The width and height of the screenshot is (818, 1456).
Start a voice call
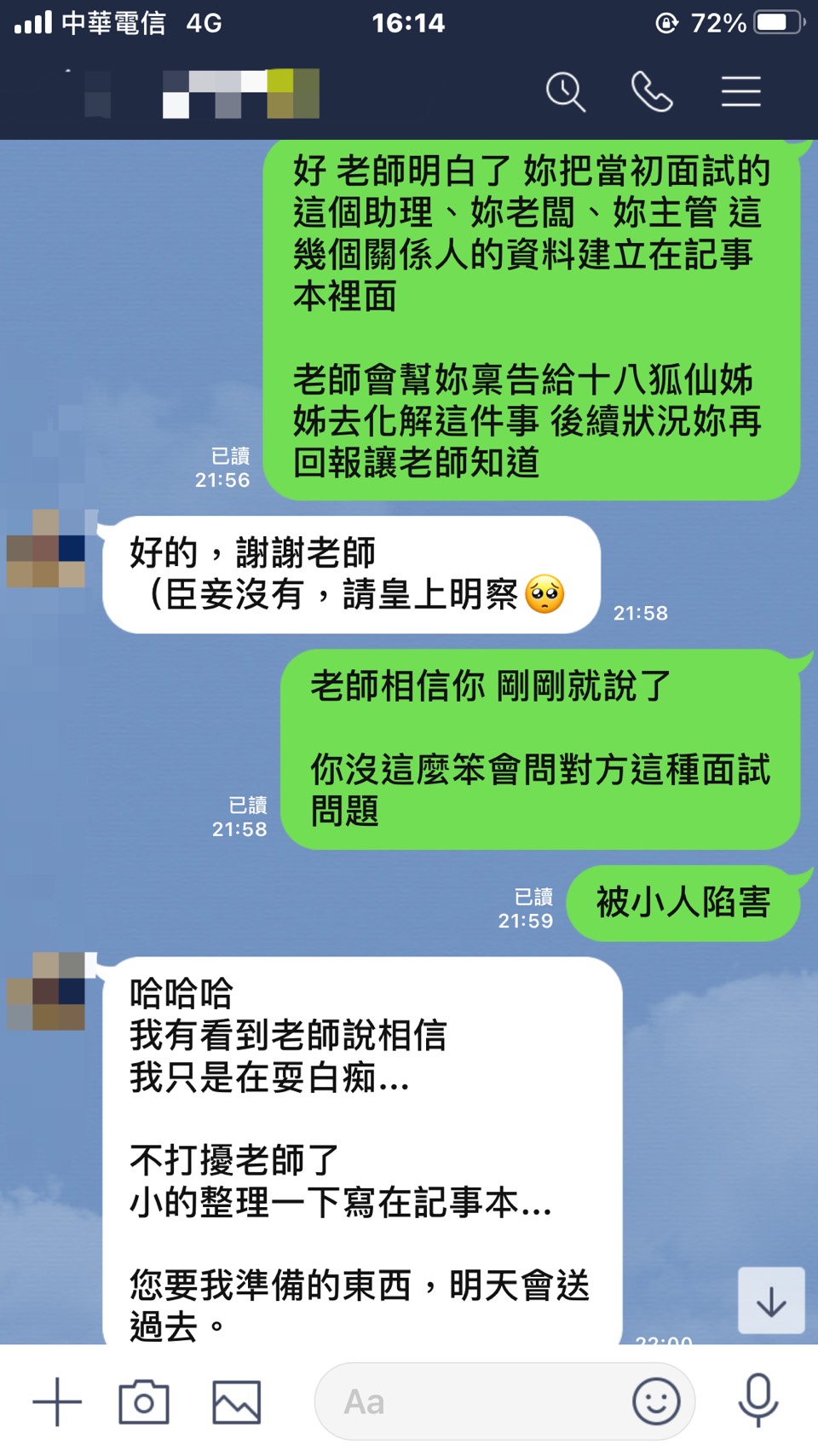tap(652, 92)
